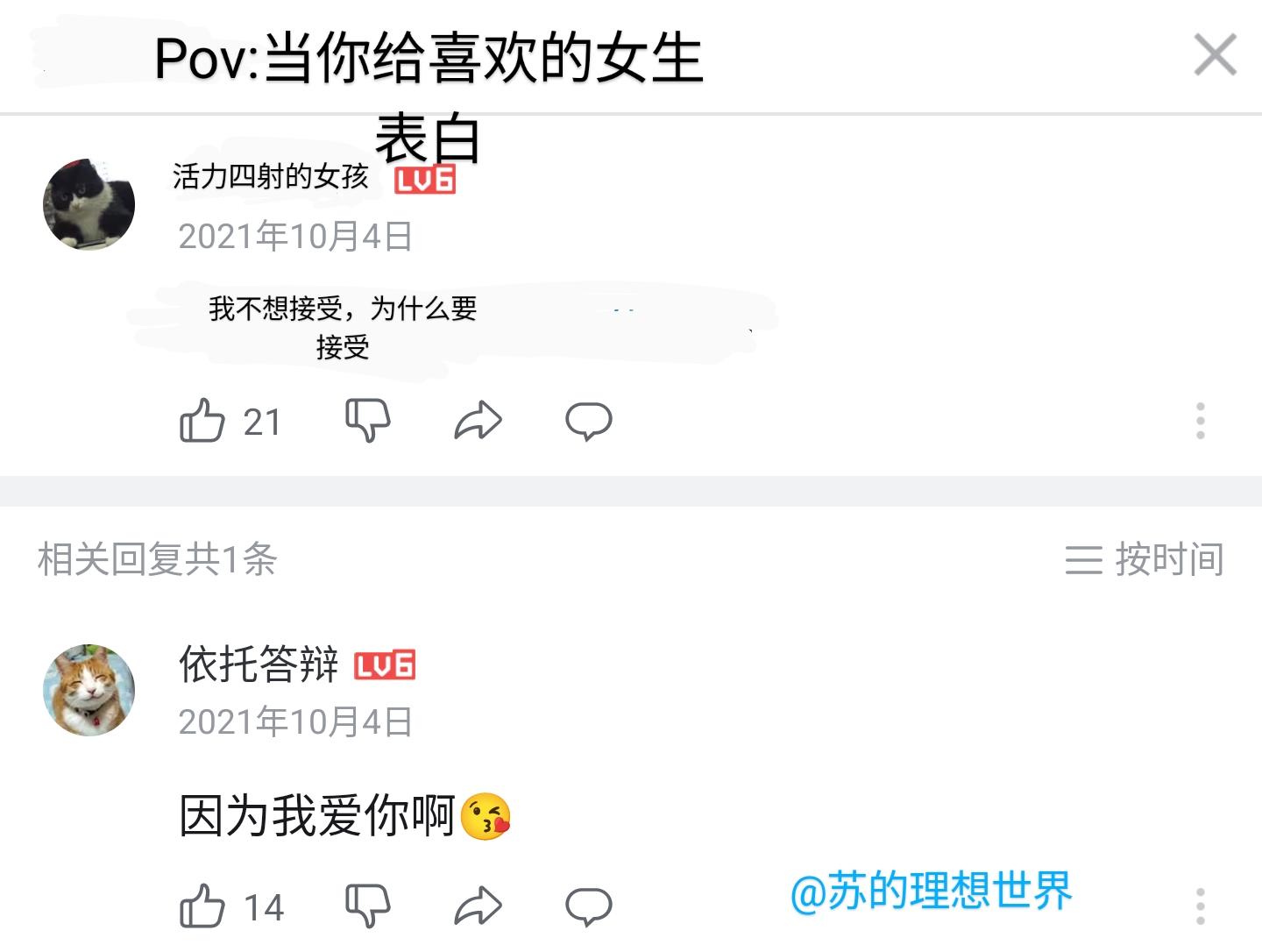Open 活力四射的女孩's profile avatar
The width and height of the screenshot is (1262, 952).
pyautogui.click(x=89, y=204)
